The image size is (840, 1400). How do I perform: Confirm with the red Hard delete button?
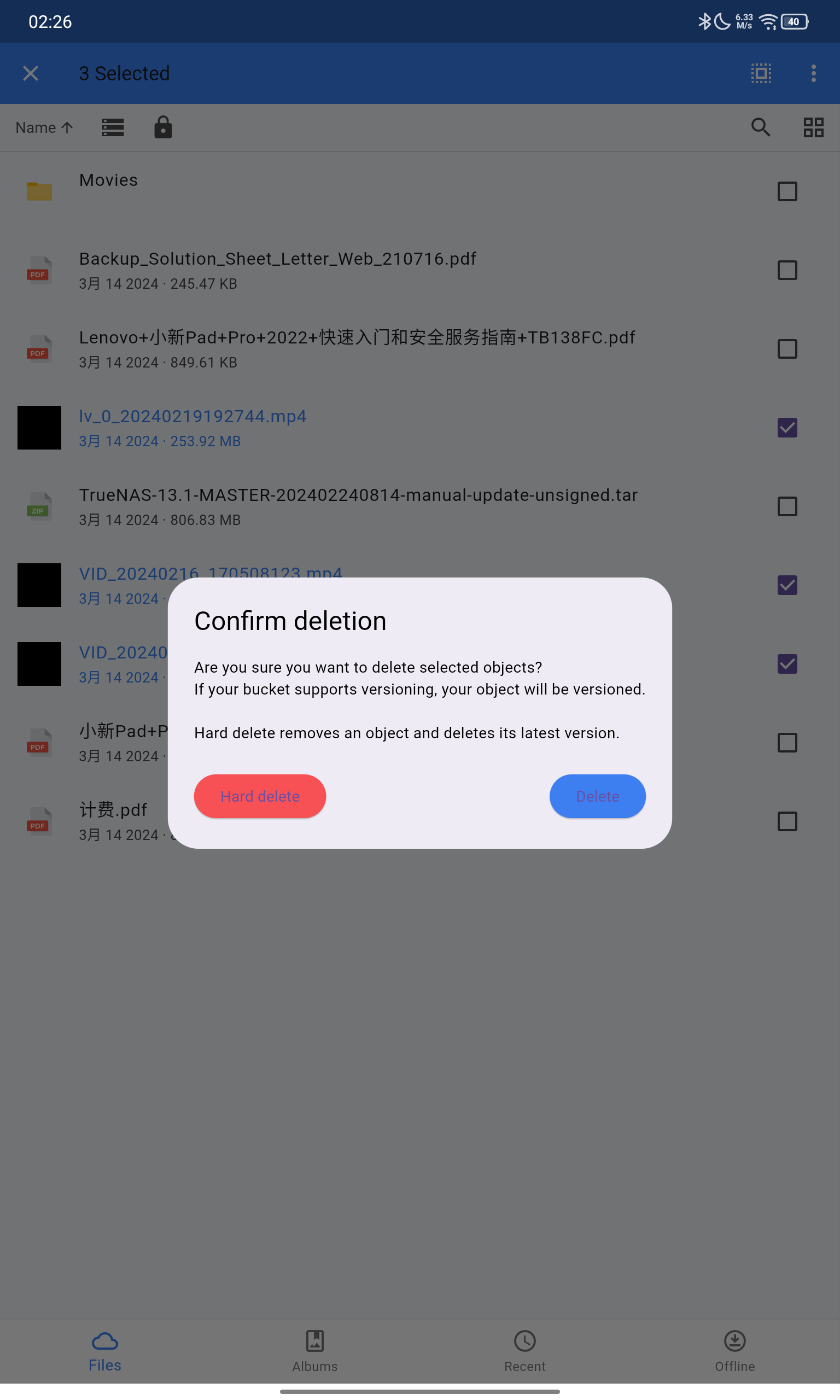coord(260,796)
